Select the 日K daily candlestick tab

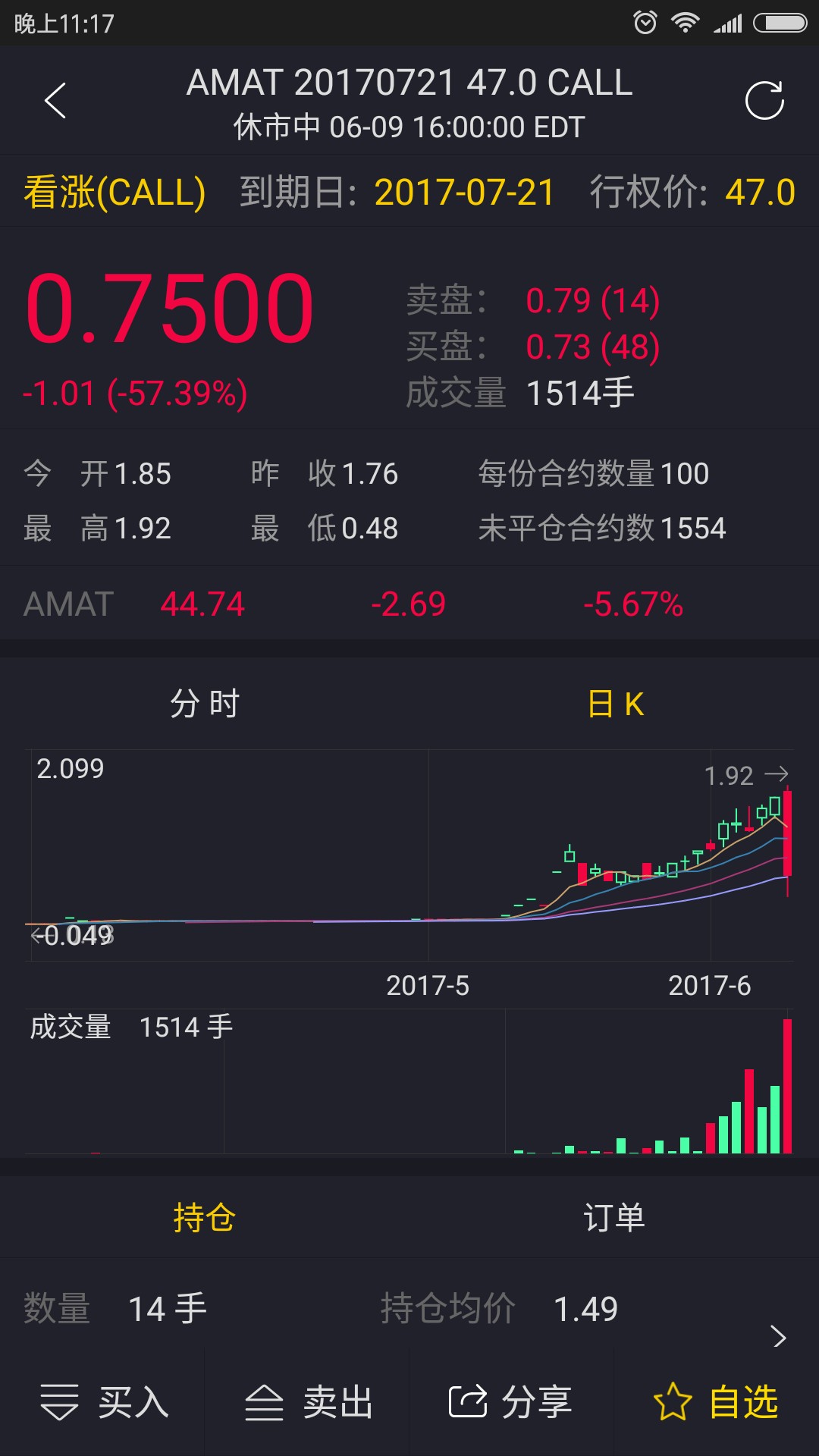[x=615, y=704]
